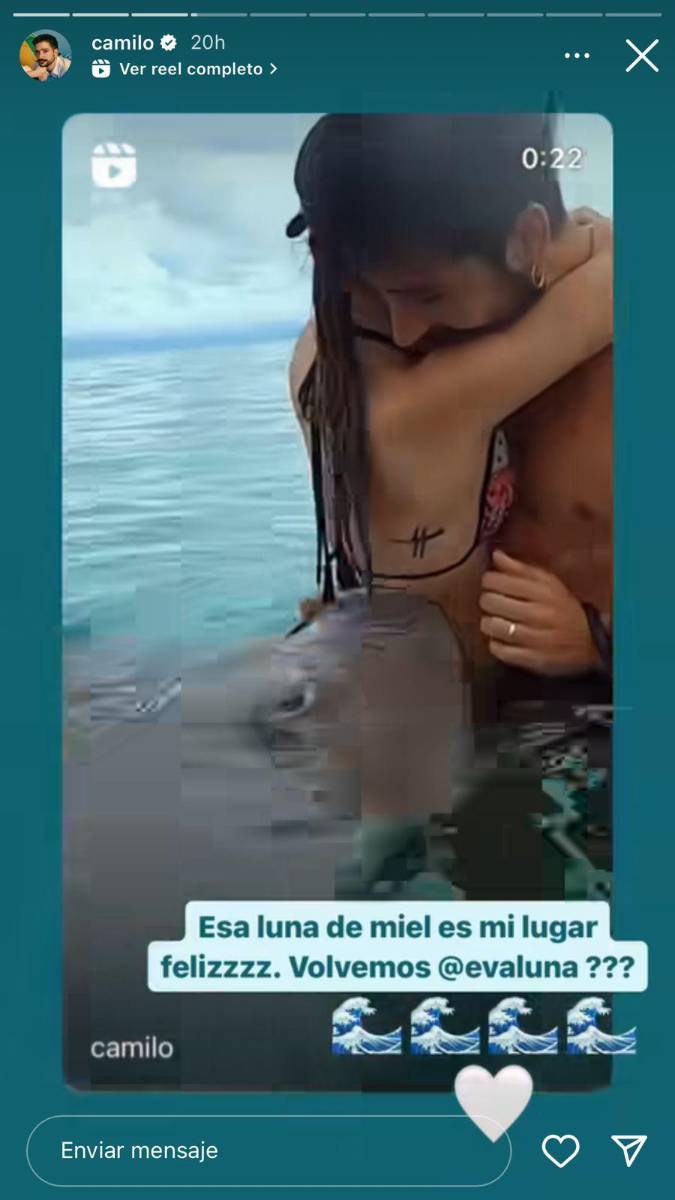Open the camilo username in header

tap(122, 42)
